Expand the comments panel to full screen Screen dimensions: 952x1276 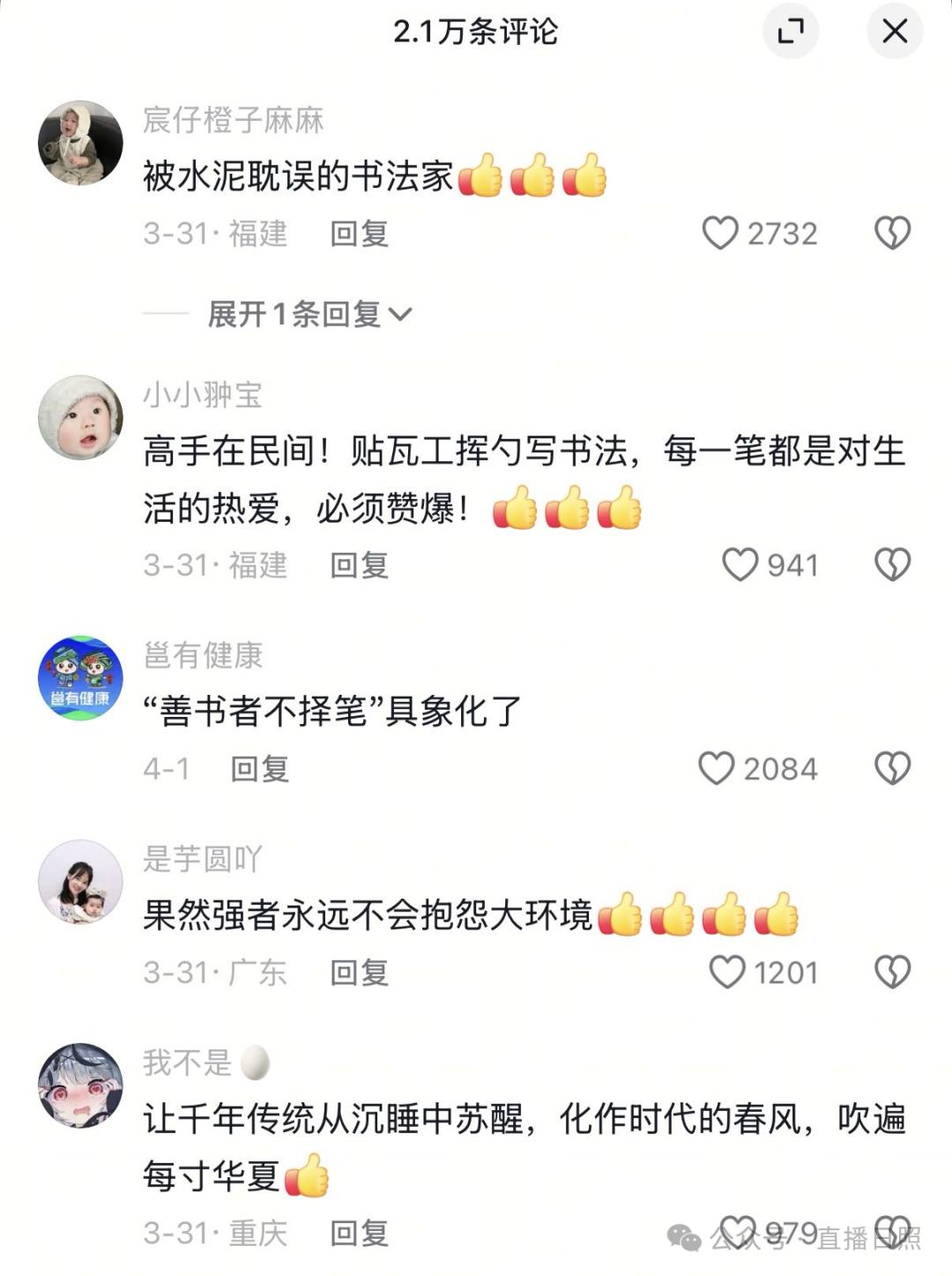pyautogui.click(x=790, y=32)
